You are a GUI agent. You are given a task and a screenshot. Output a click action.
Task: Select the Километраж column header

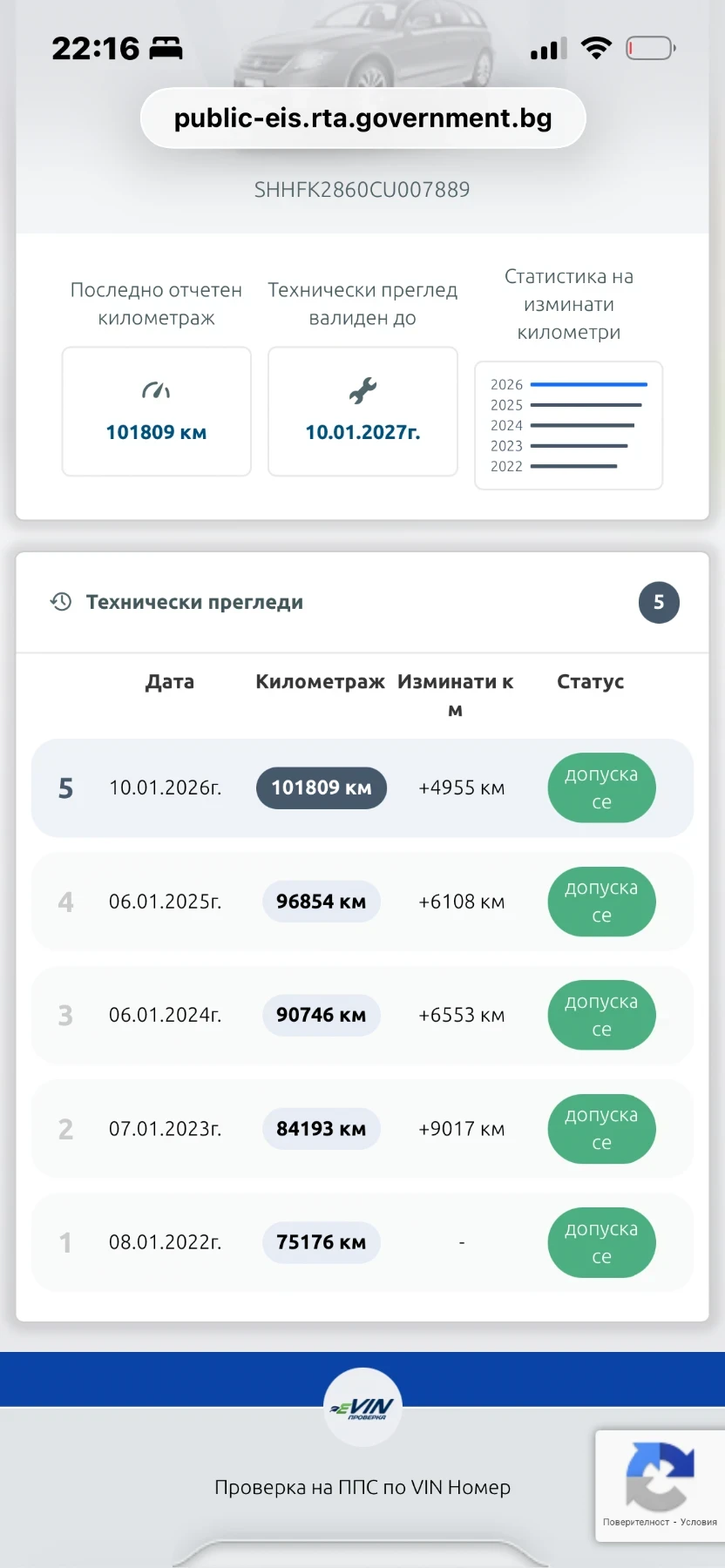pyautogui.click(x=320, y=682)
